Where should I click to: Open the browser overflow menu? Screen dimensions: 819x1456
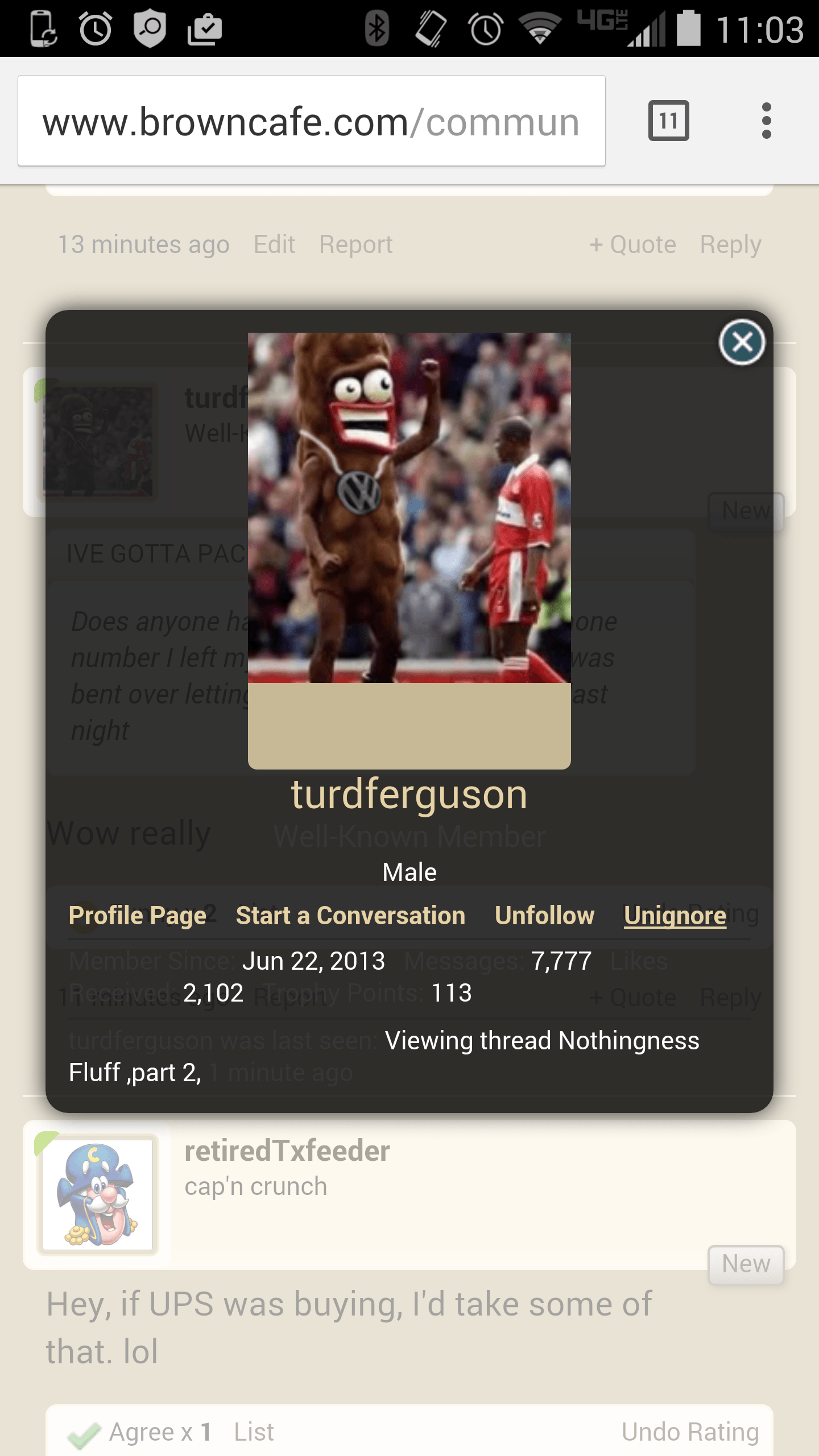pyautogui.click(x=766, y=121)
